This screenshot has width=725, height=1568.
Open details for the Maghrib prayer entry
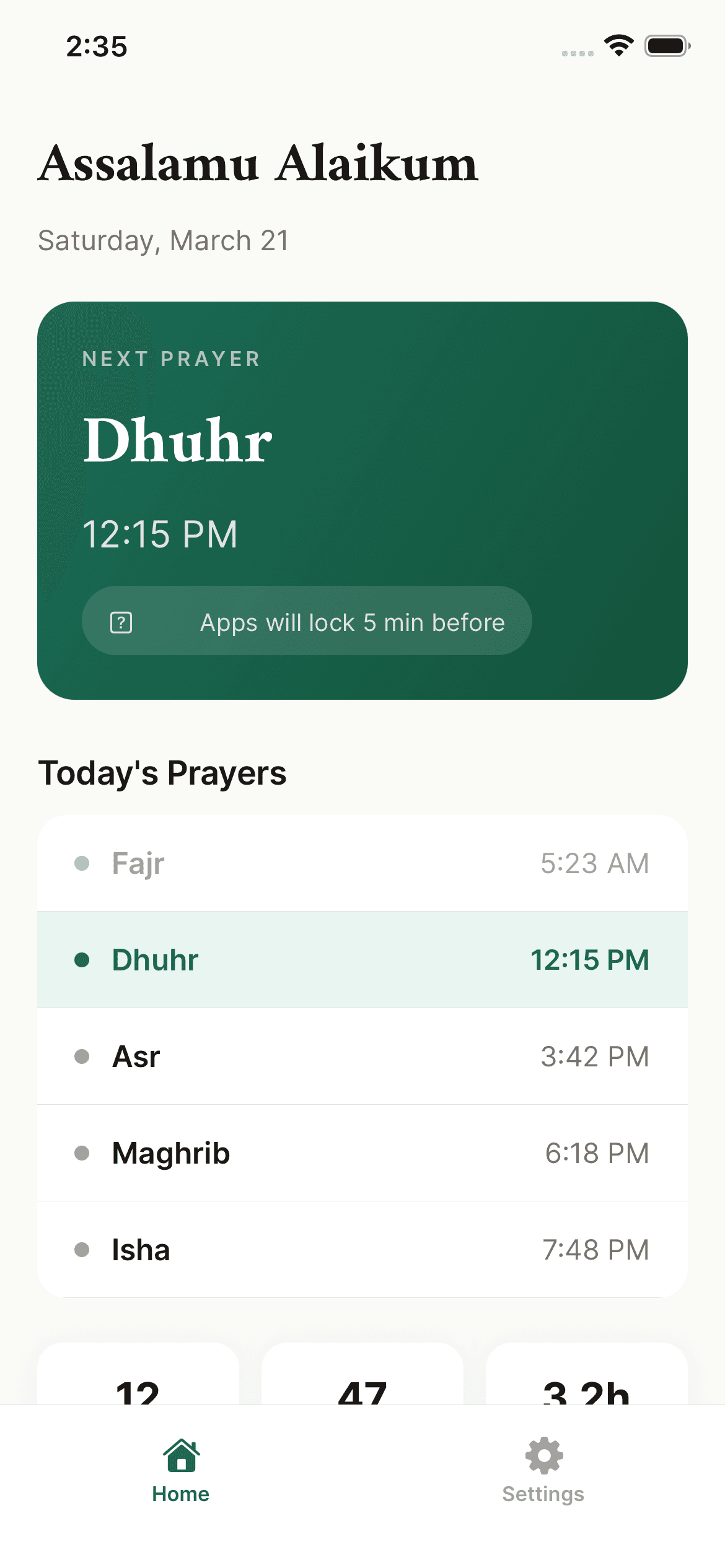click(362, 1153)
